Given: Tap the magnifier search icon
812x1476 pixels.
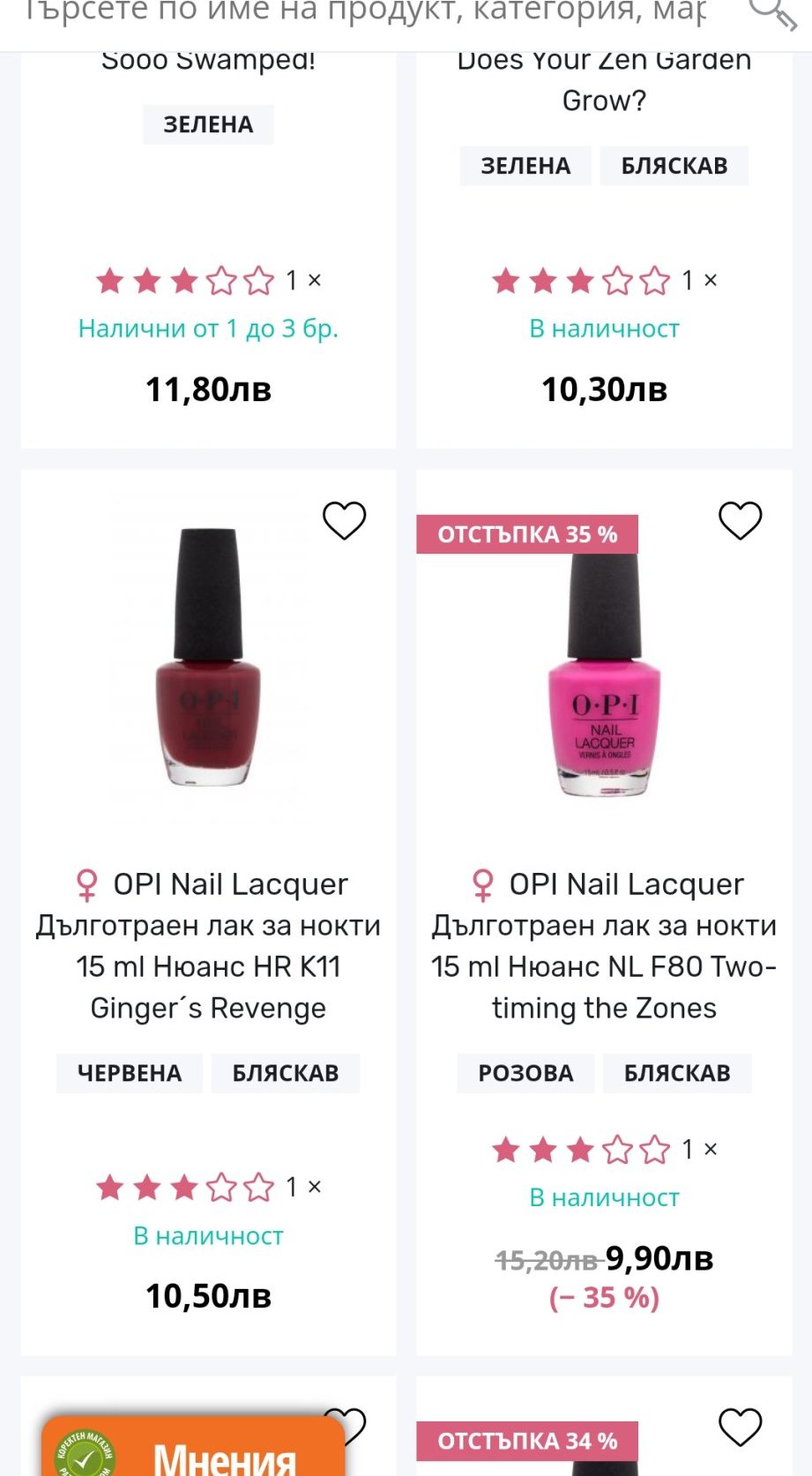Looking at the screenshot, I should (771, 12).
